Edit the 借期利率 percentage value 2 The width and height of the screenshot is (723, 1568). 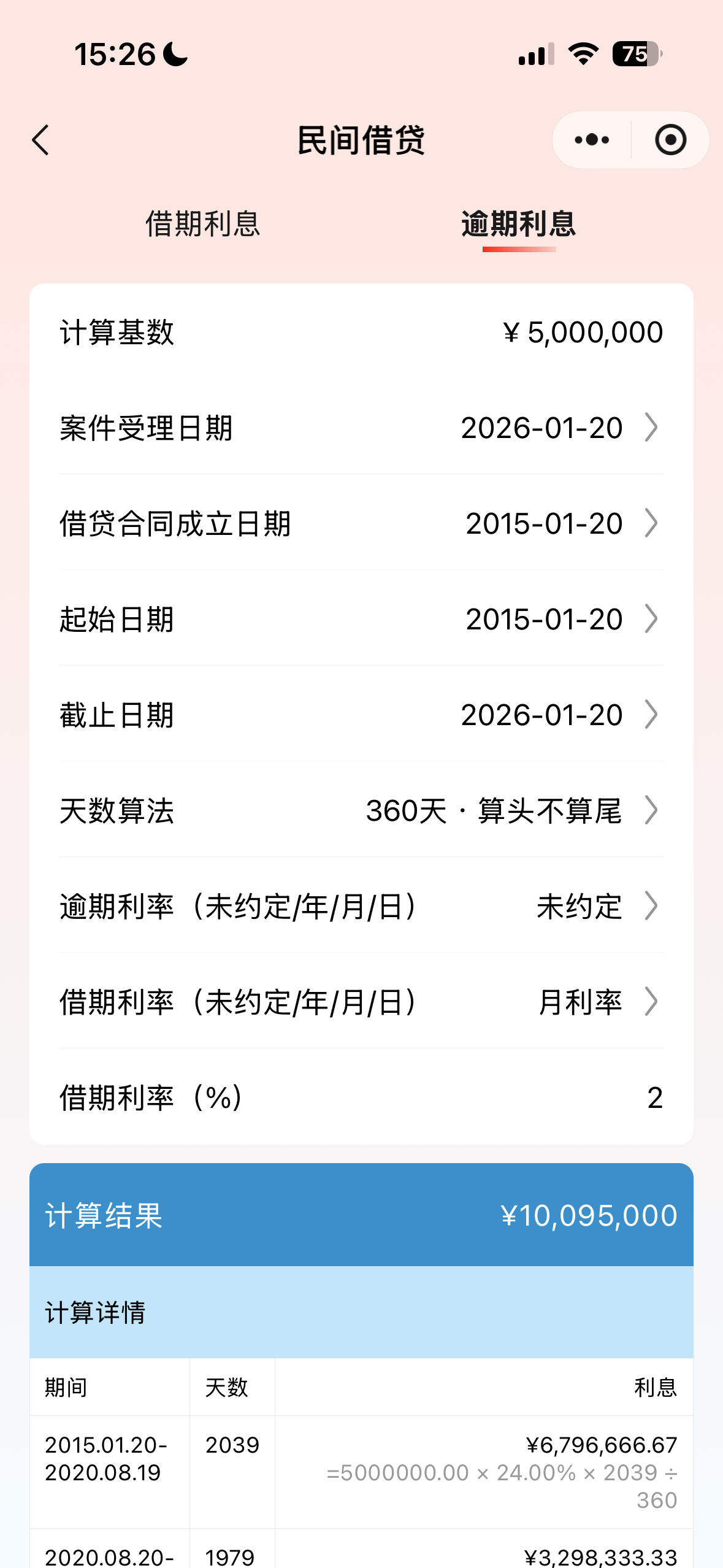tap(656, 1097)
